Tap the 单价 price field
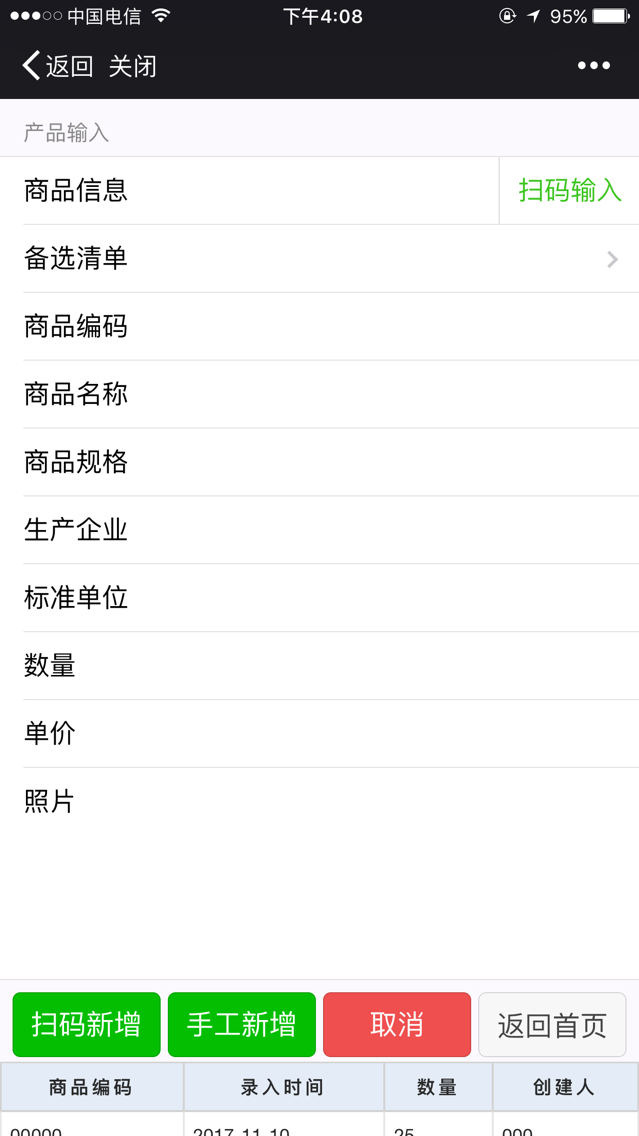Screen dimensions: 639x1136 (320, 734)
